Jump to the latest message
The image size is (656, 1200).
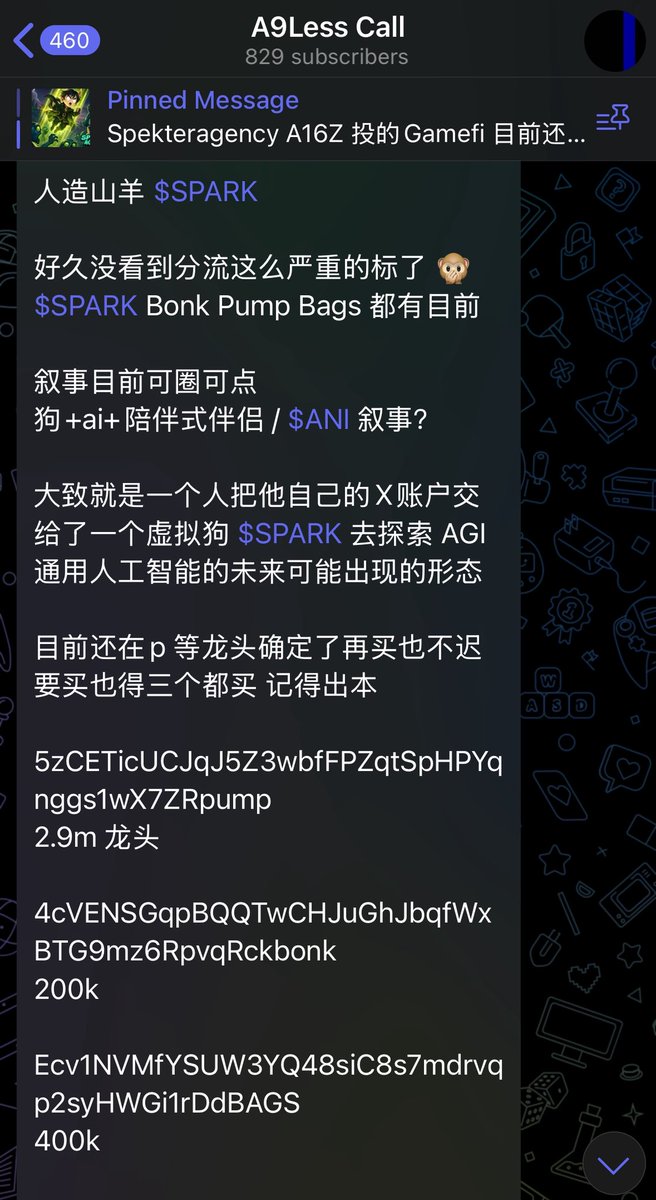613,1165
